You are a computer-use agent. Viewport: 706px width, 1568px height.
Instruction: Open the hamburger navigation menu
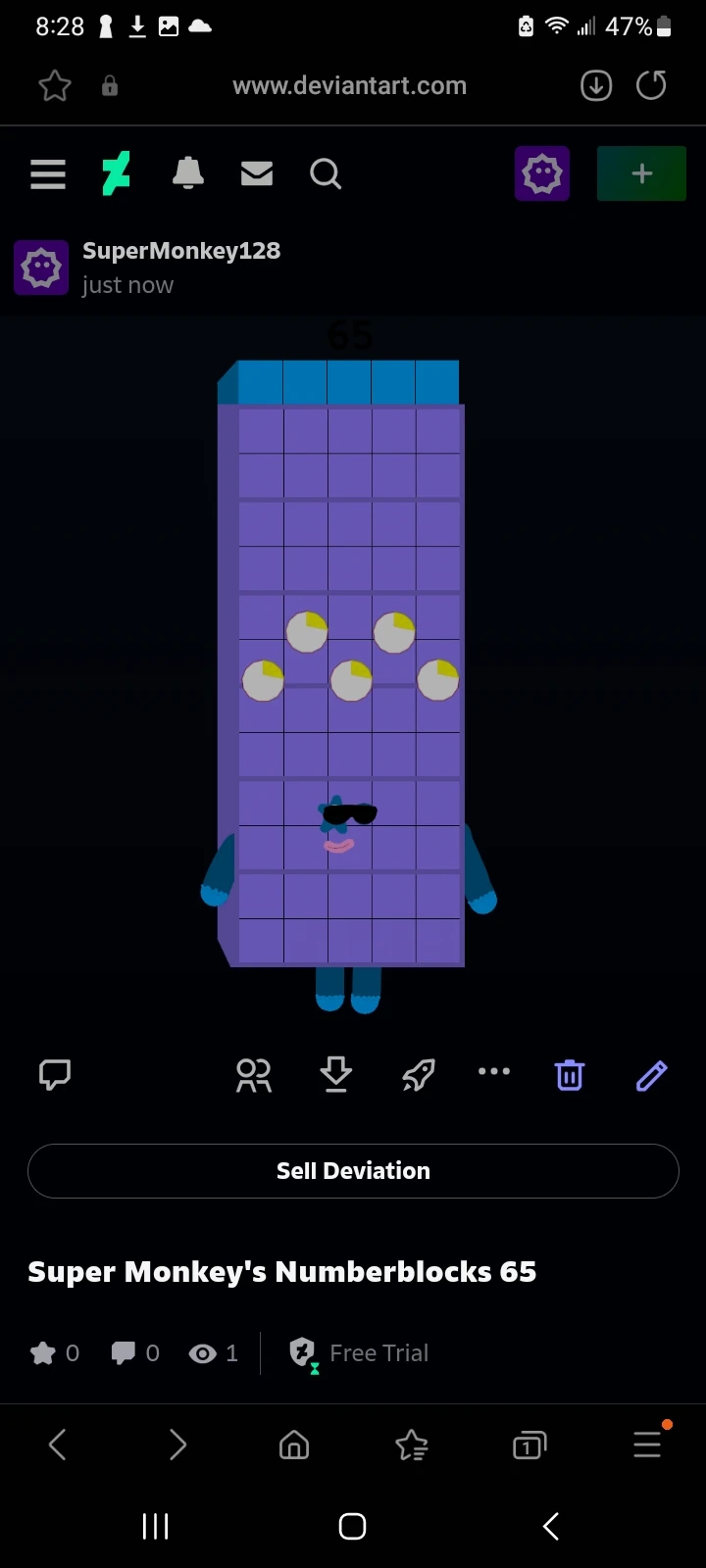click(x=47, y=173)
